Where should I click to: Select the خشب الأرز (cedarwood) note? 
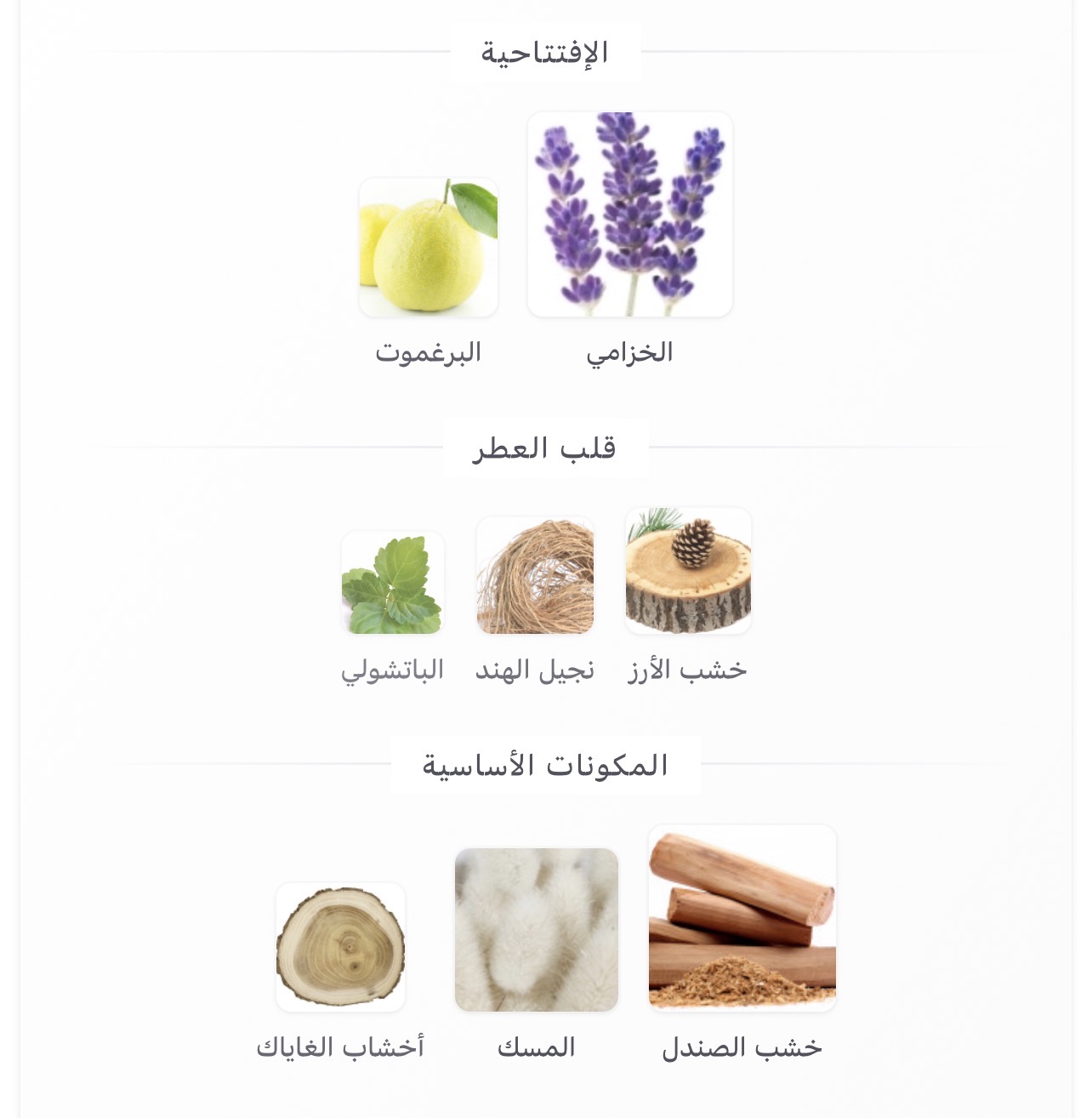[x=688, y=571]
